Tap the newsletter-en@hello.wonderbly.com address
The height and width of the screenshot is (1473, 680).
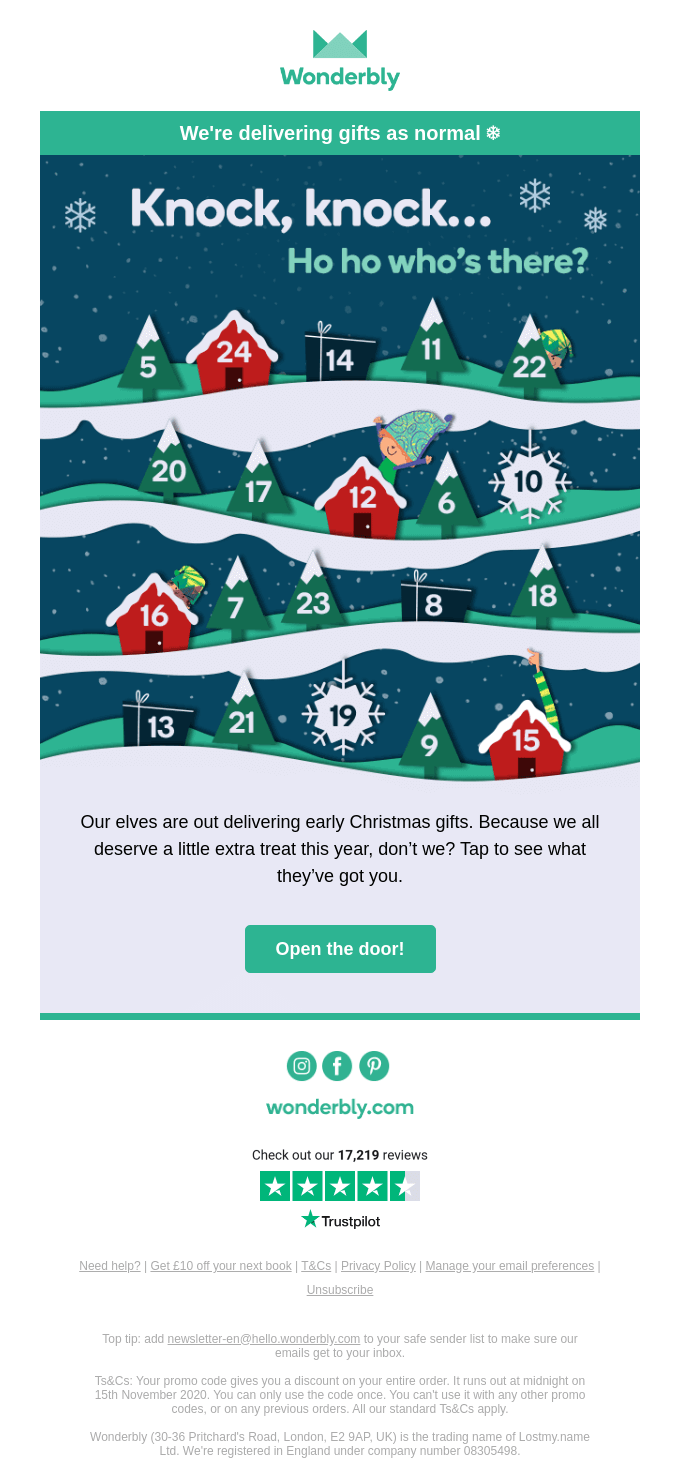(x=264, y=1339)
